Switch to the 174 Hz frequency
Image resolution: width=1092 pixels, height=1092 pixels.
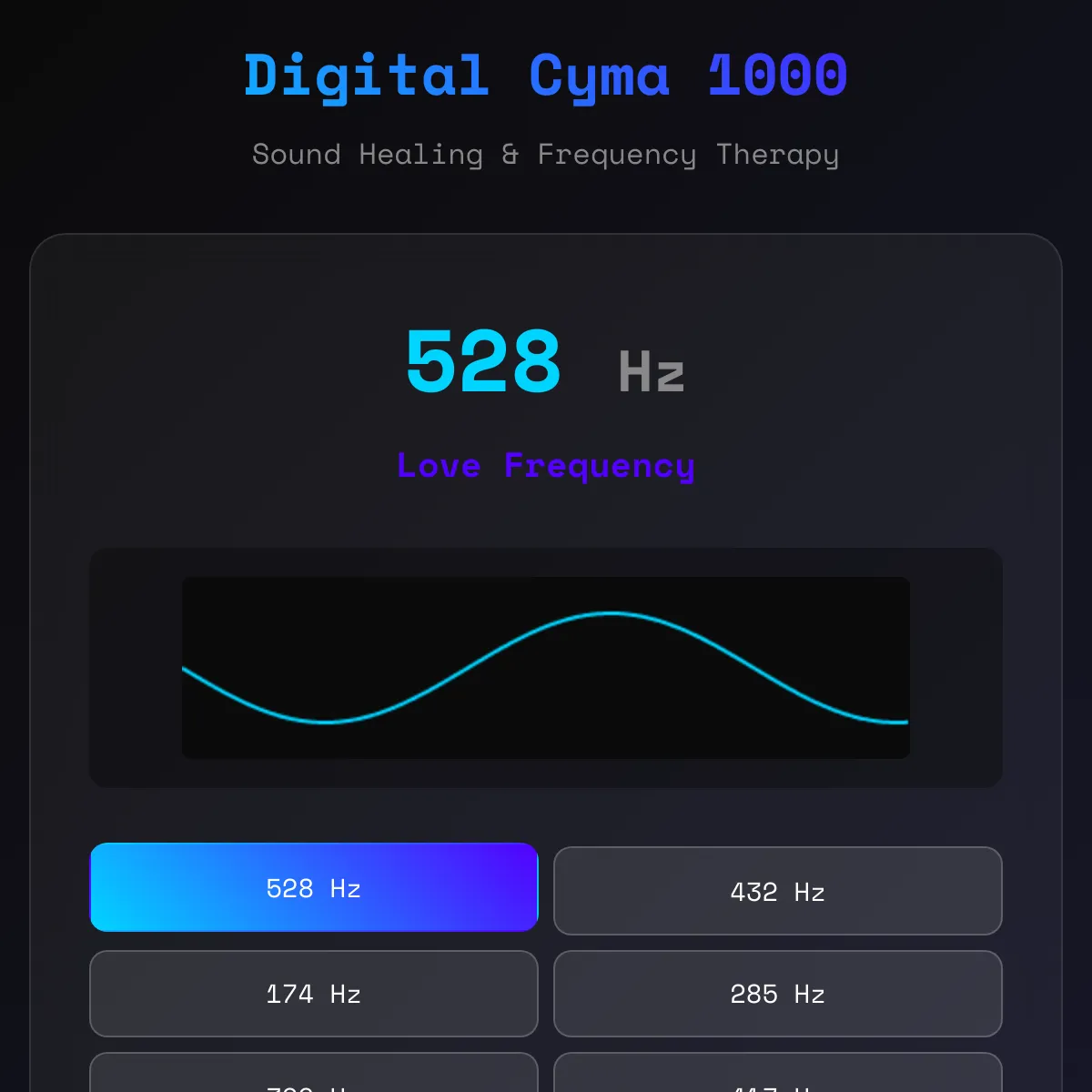[x=314, y=993]
